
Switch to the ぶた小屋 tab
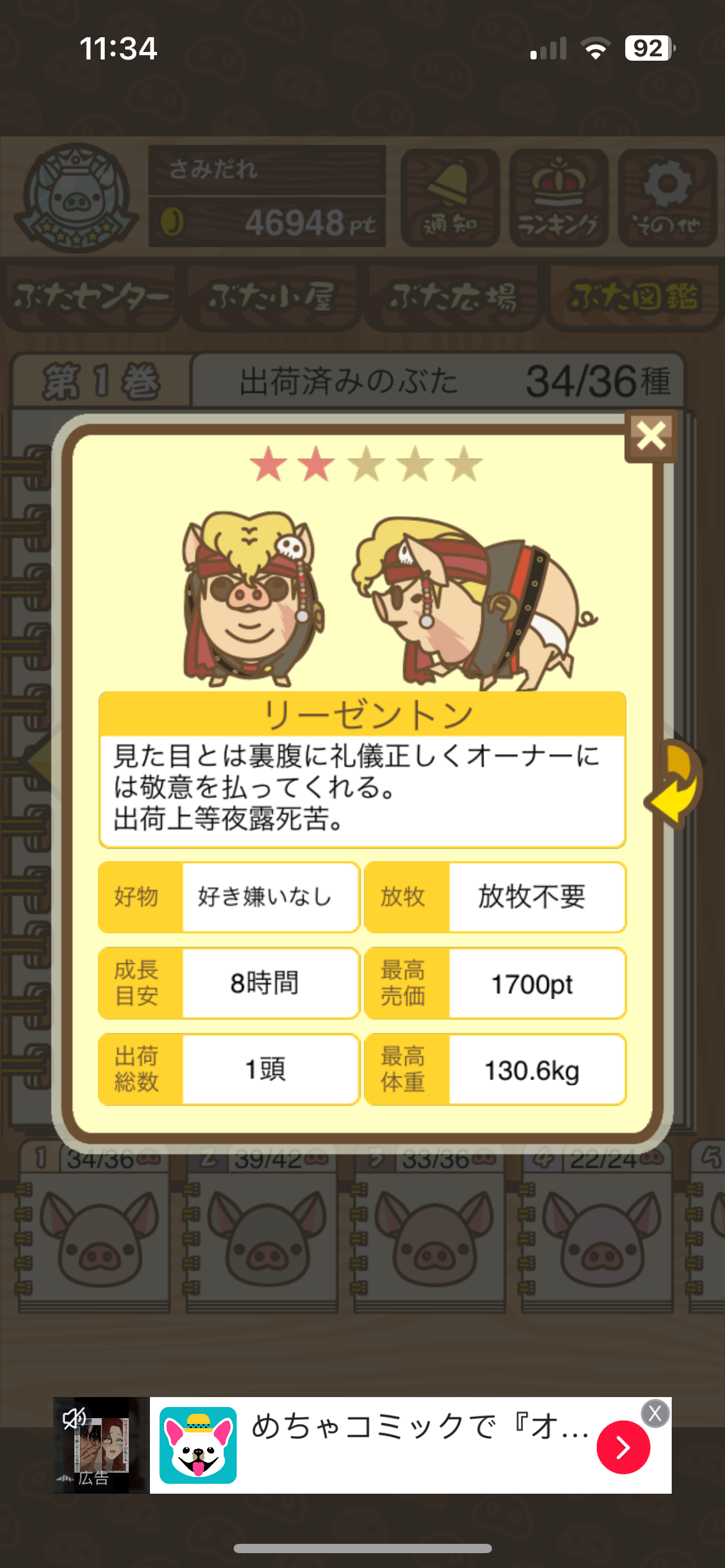(273, 298)
